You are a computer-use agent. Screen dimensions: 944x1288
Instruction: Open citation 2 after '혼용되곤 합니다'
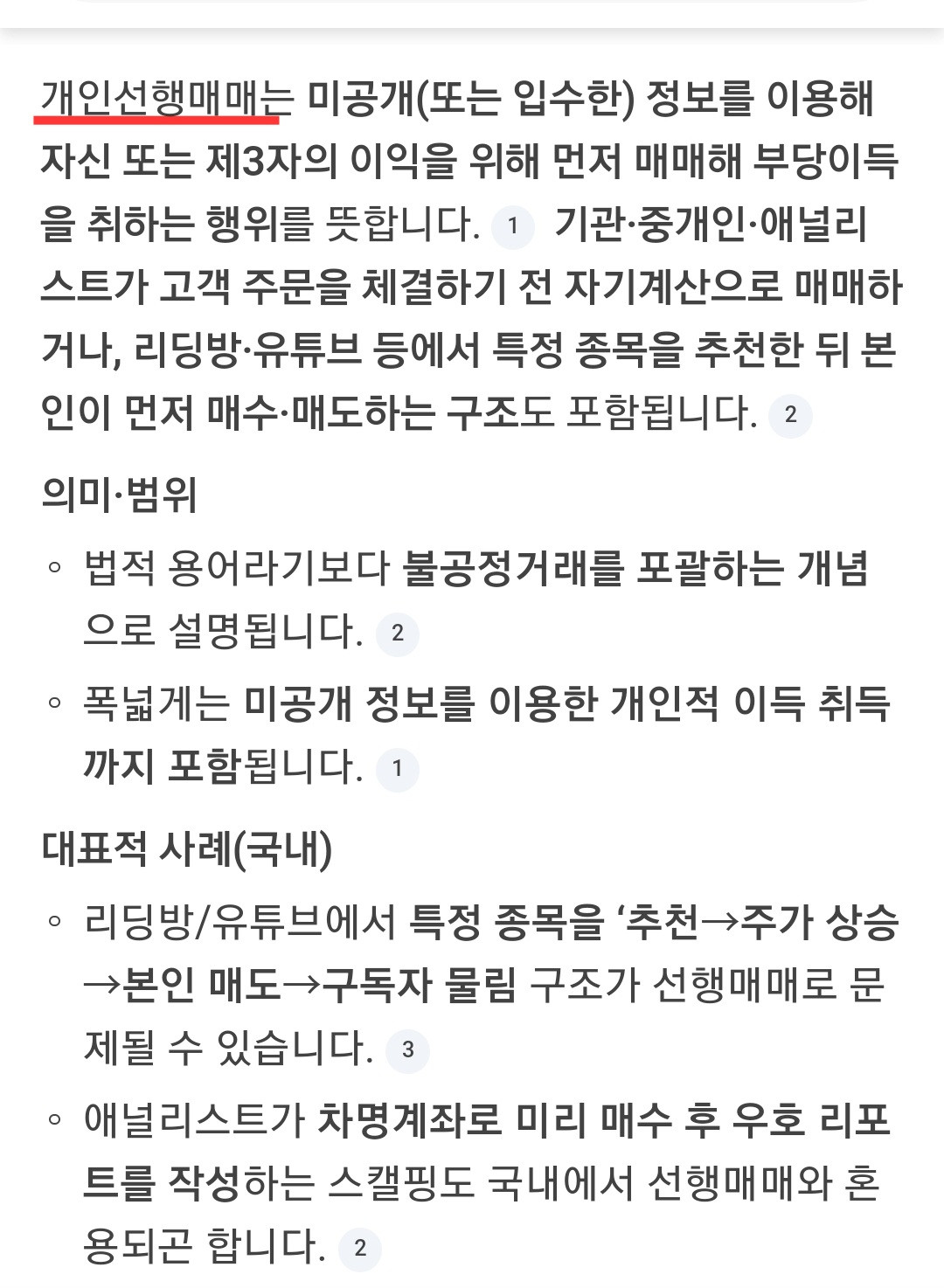pyautogui.click(x=360, y=1248)
